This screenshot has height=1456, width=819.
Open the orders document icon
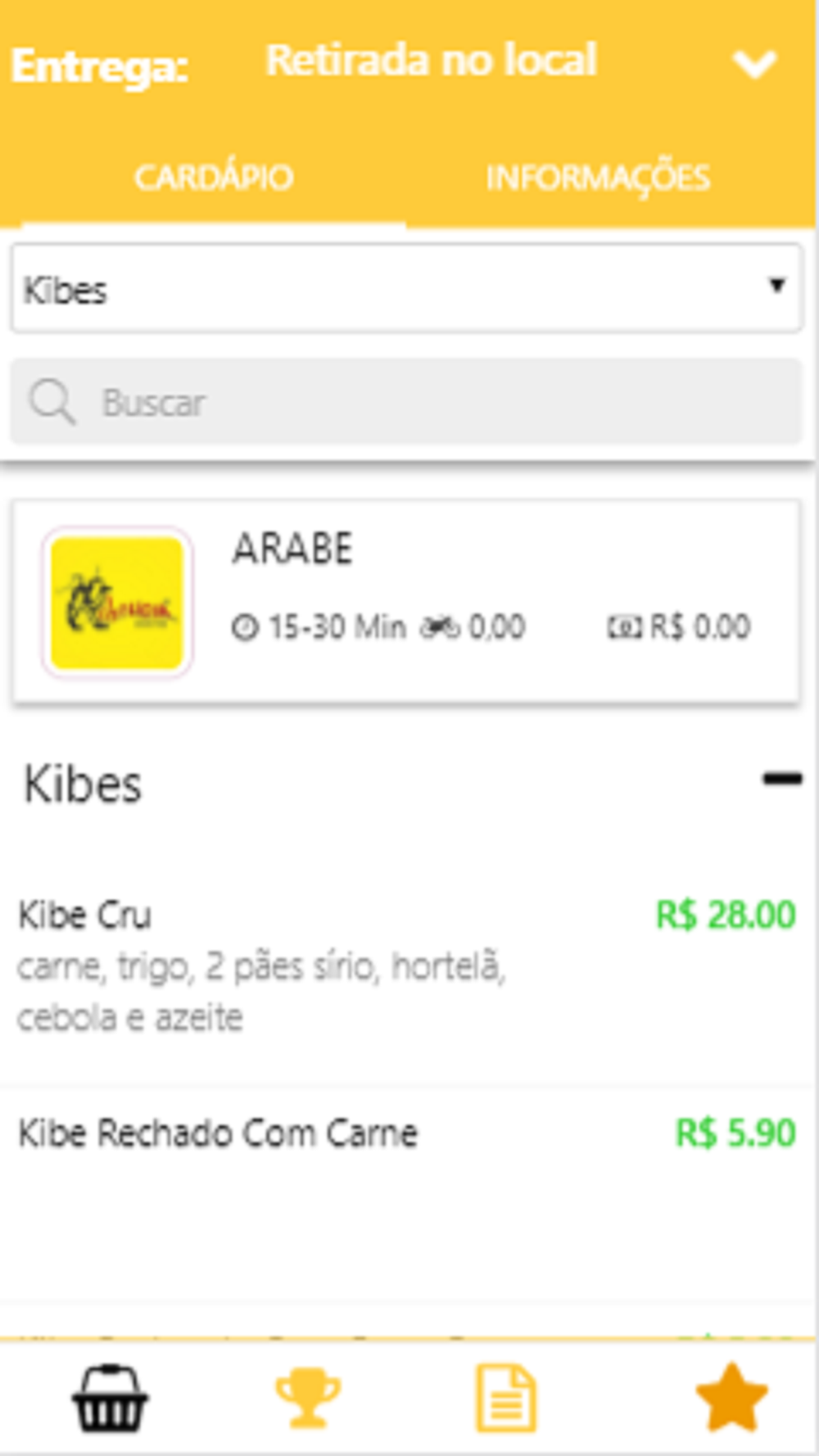506,1399
